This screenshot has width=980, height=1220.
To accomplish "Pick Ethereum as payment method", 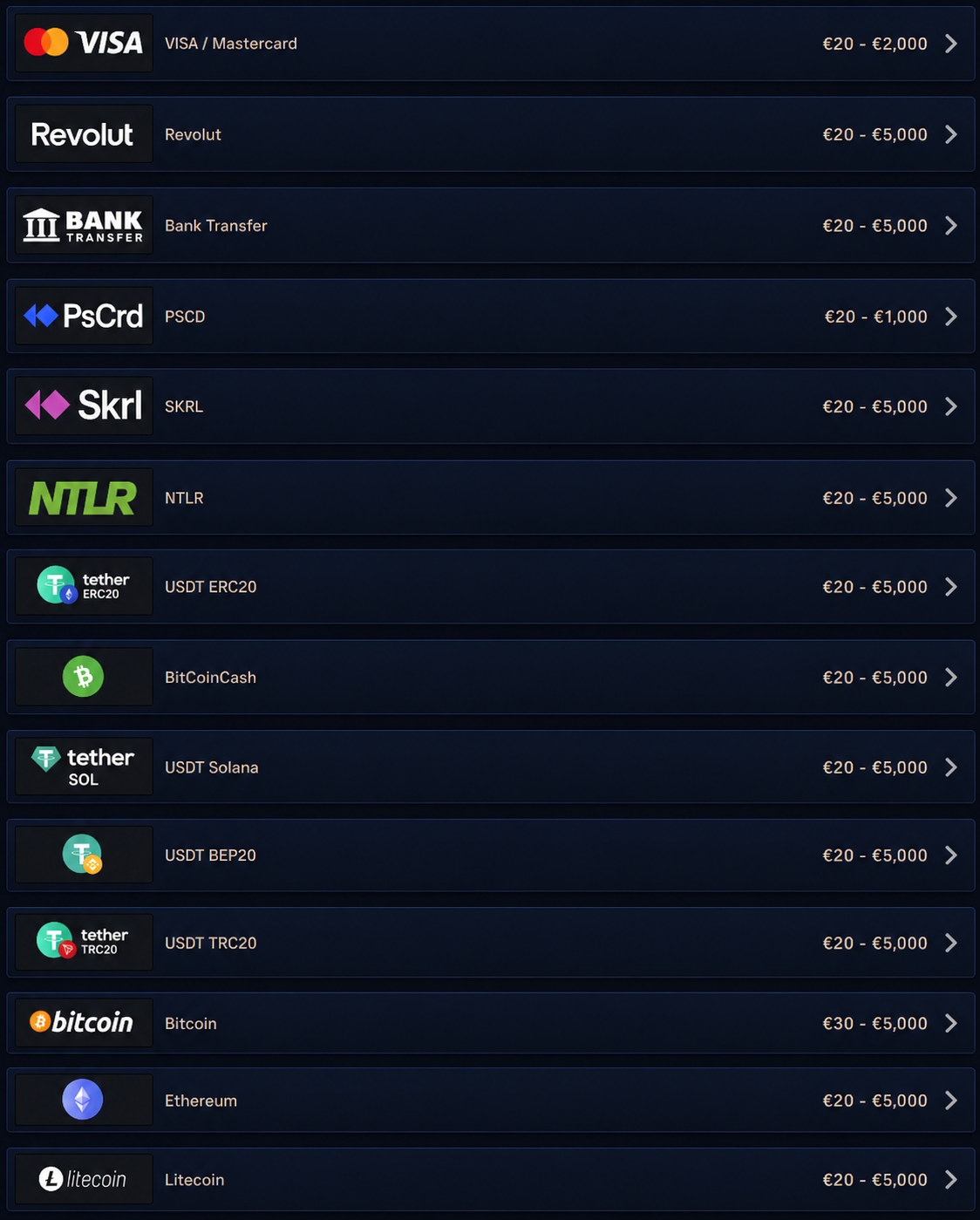I will (490, 1101).
